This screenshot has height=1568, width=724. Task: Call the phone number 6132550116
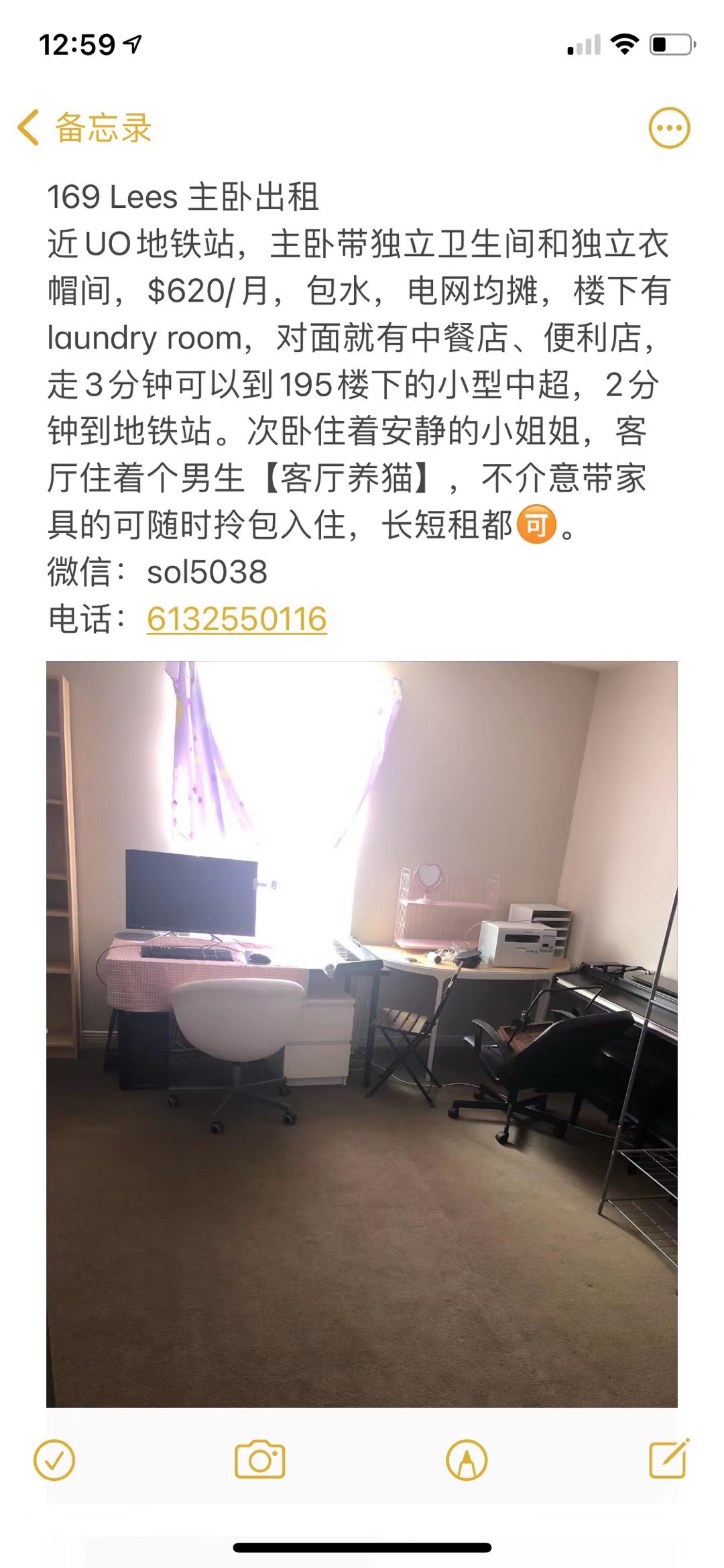(x=237, y=619)
